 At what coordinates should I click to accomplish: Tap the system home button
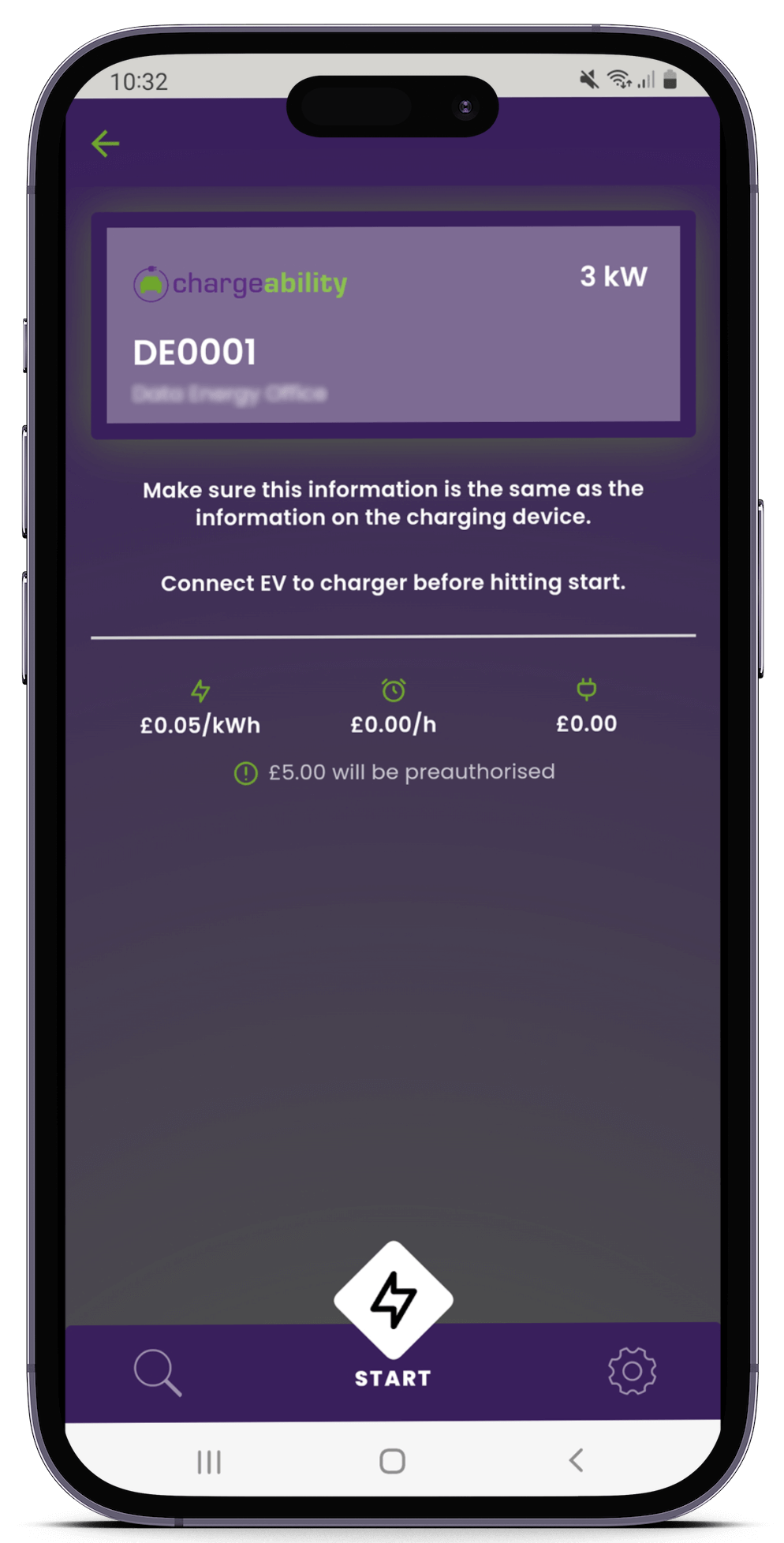[x=392, y=1461]
